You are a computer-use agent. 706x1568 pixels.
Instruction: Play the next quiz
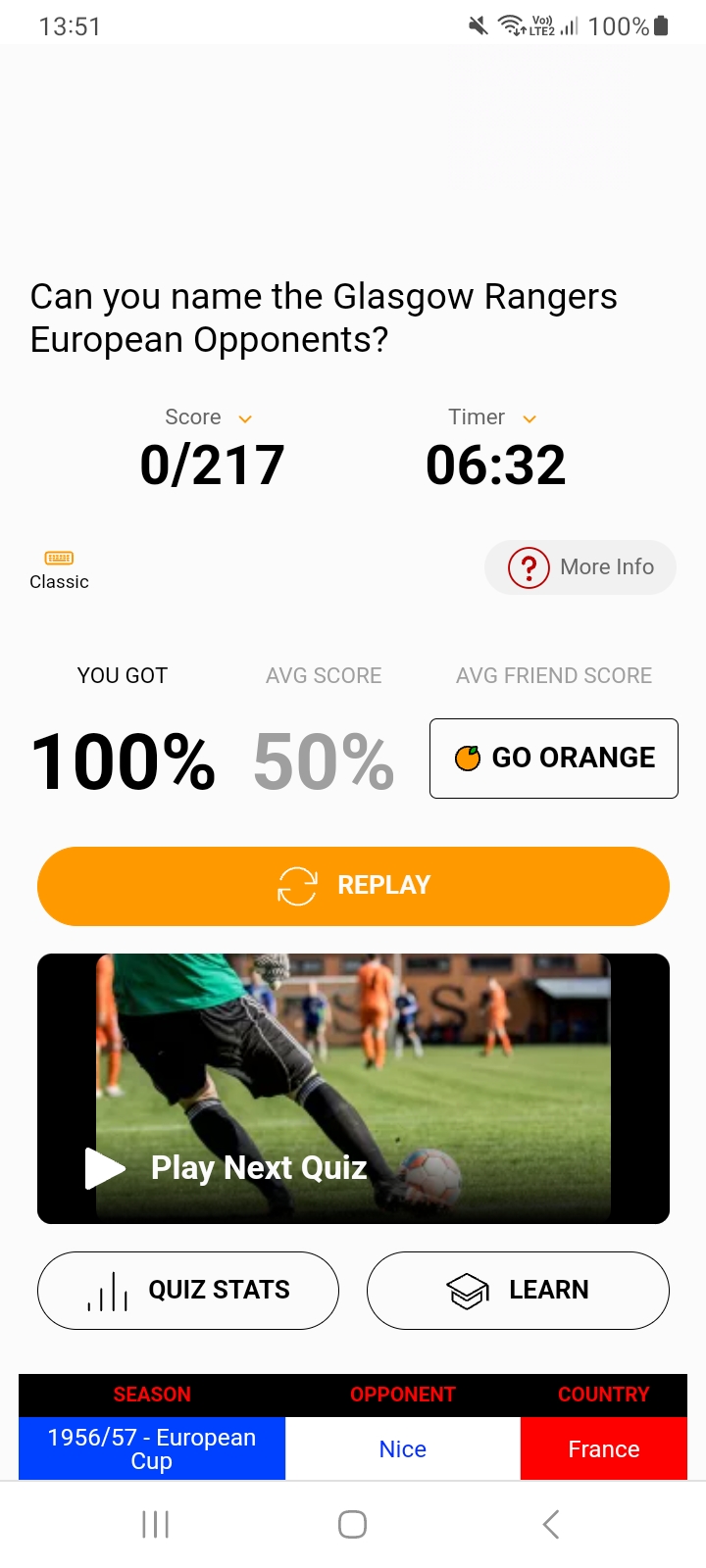(x=353, y=1088)
